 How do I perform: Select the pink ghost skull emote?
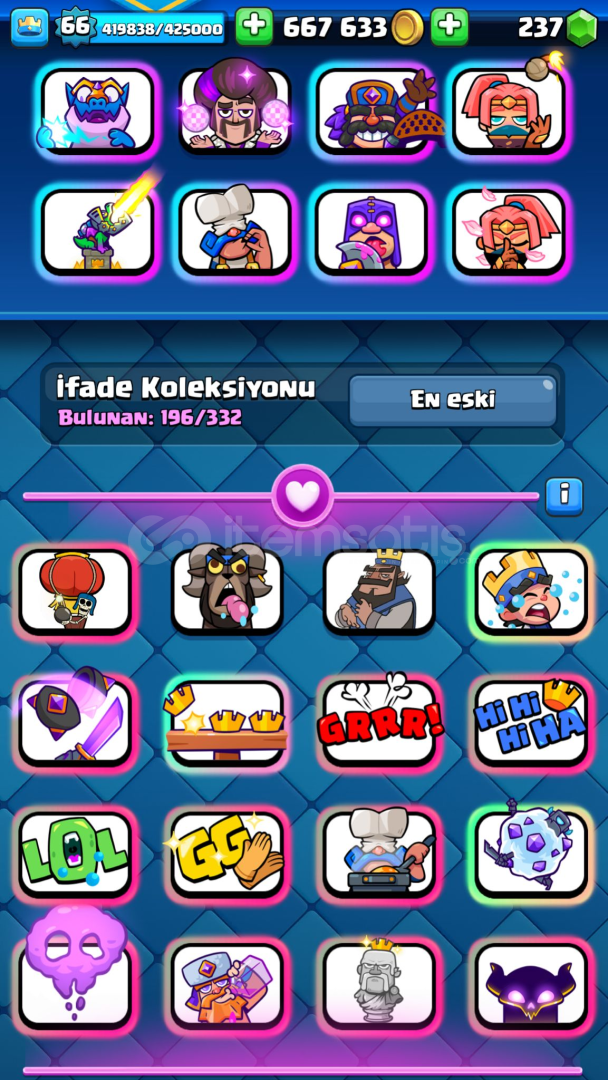tap(75, 971)
